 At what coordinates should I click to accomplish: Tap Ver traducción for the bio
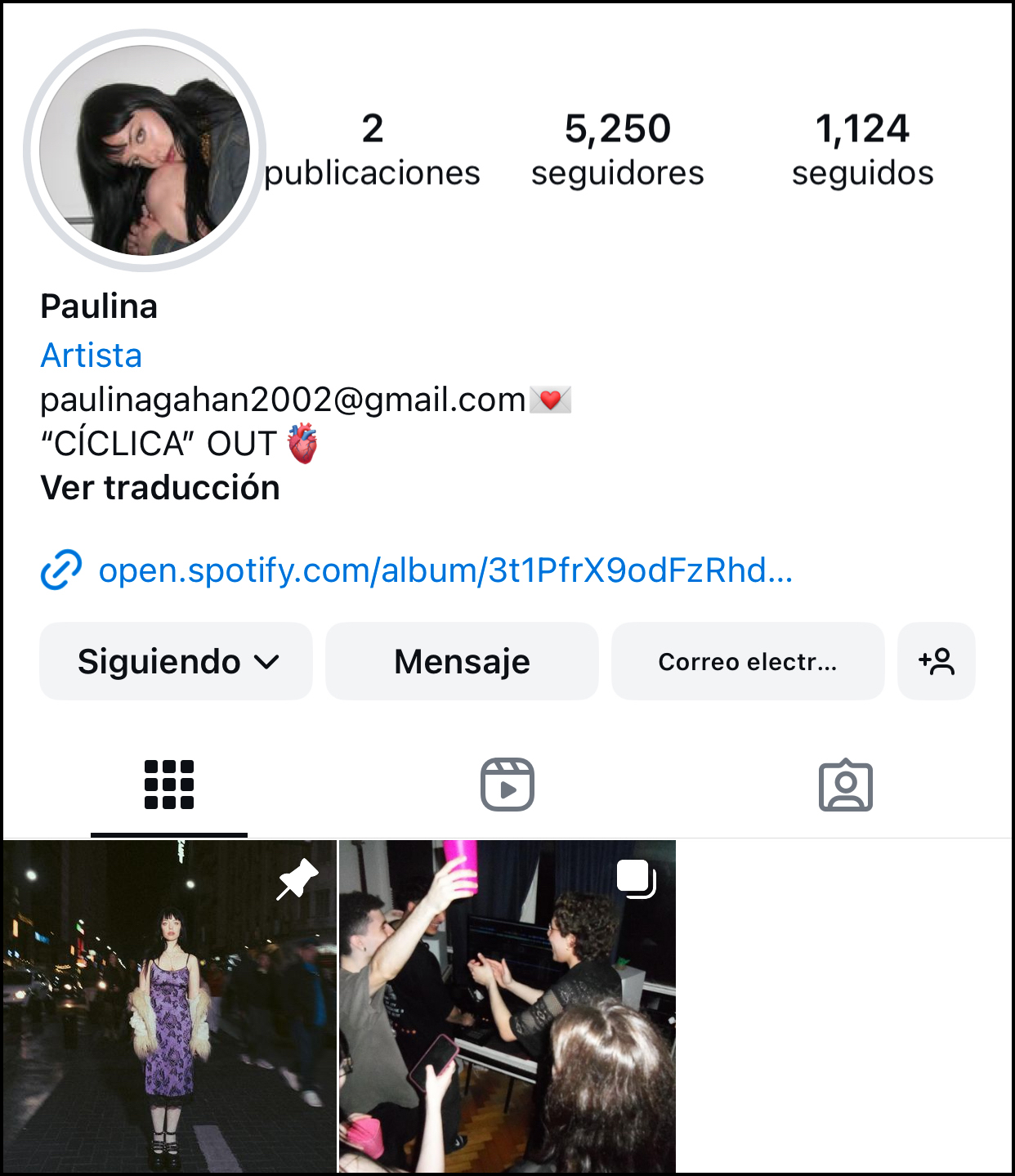click(160, 488)
